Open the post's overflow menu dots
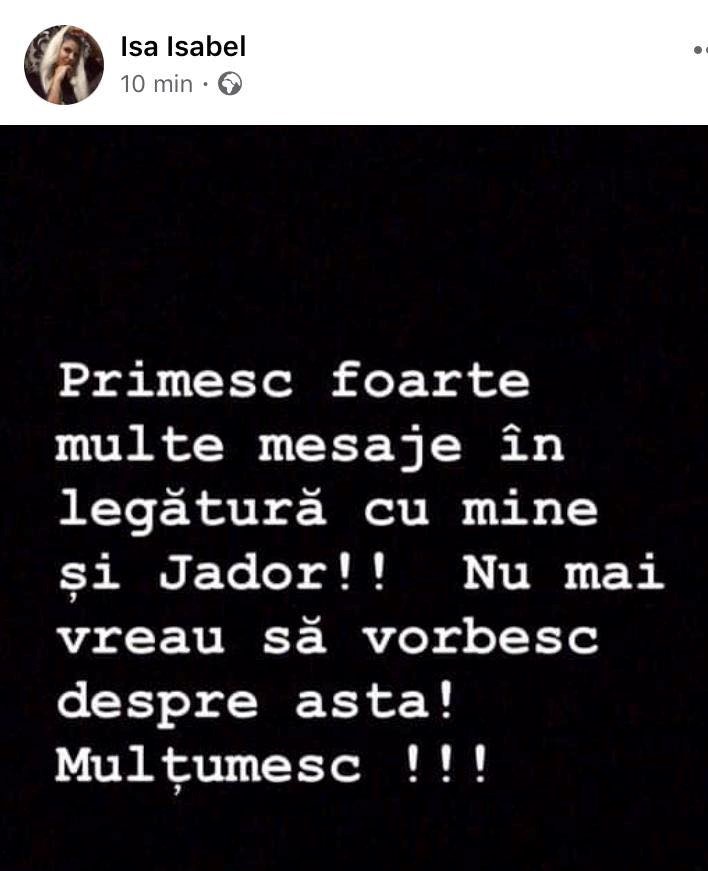 (x=699, y=48)
